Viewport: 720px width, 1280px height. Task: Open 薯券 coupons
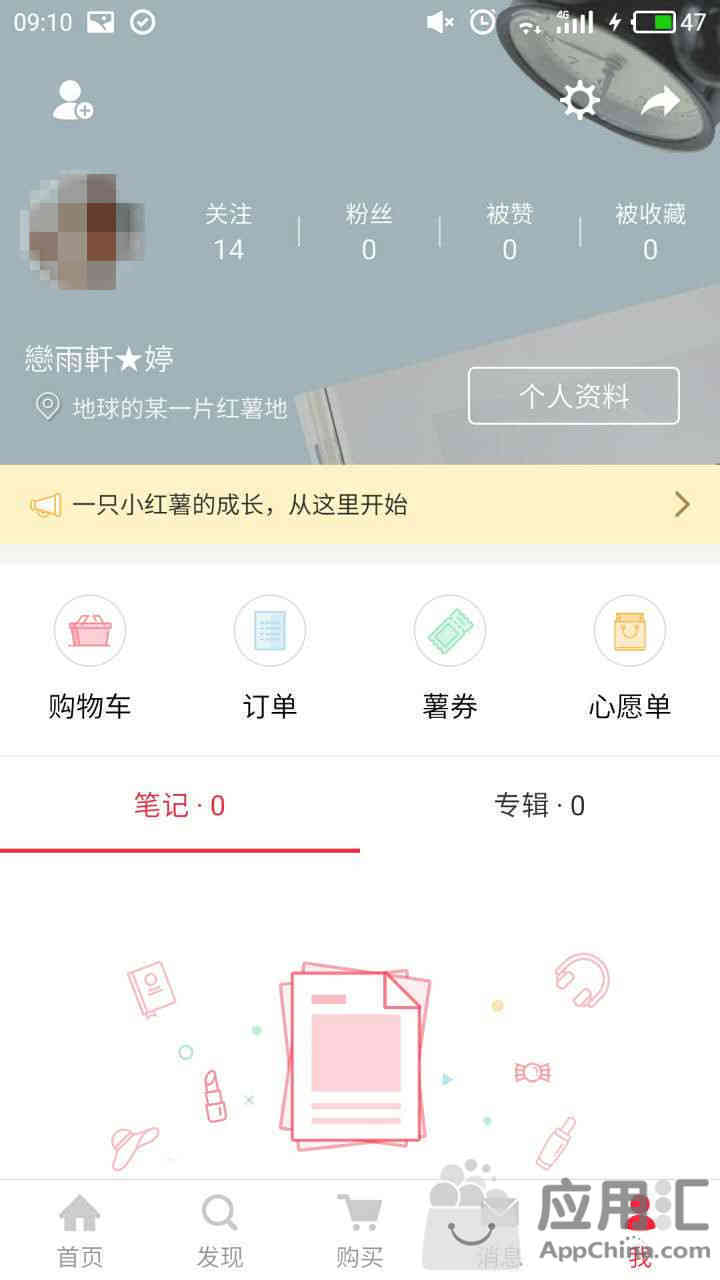point(450,657)
